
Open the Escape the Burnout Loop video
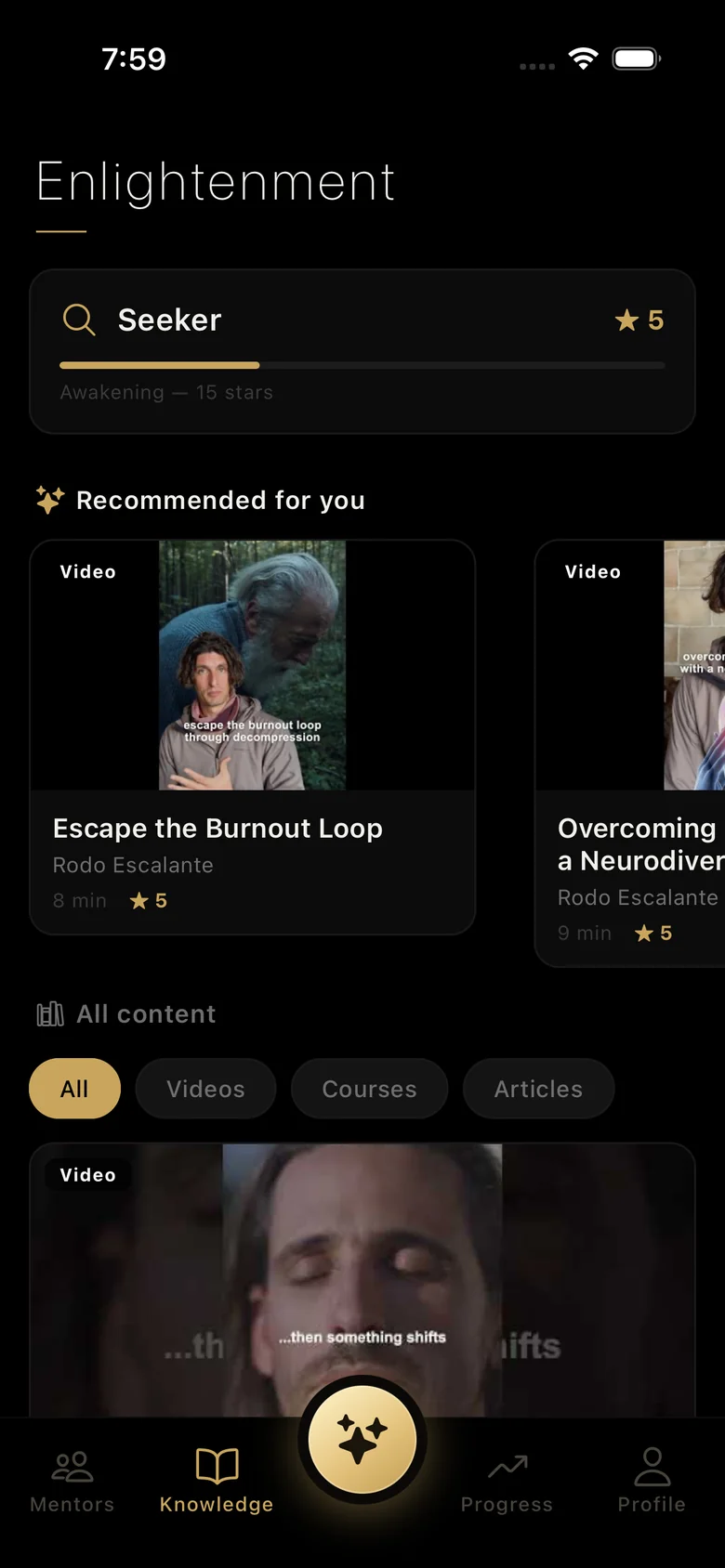253,738
